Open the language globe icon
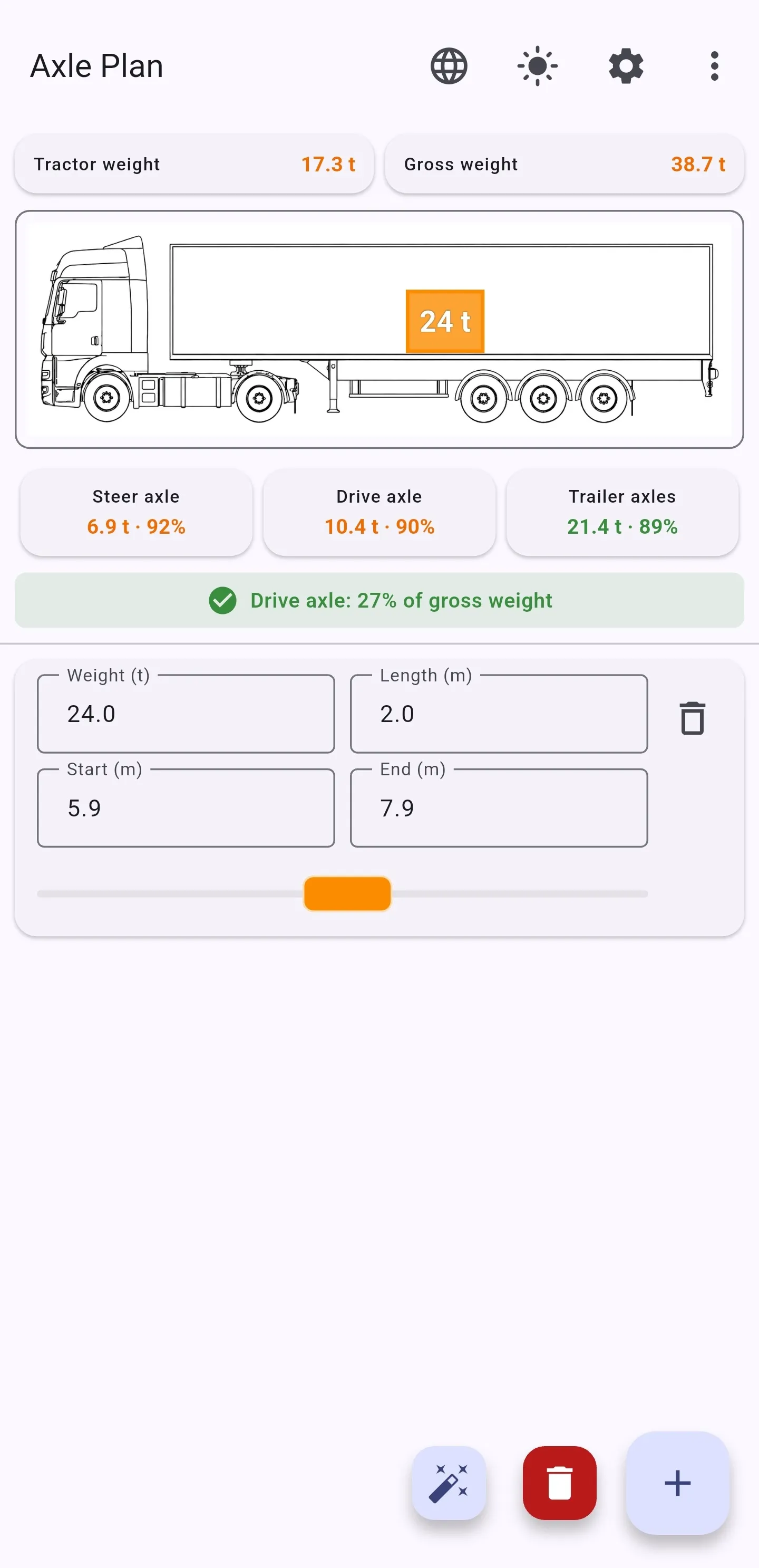Image resolution: width=759 pixels, height=1568 pixels. 449,66
